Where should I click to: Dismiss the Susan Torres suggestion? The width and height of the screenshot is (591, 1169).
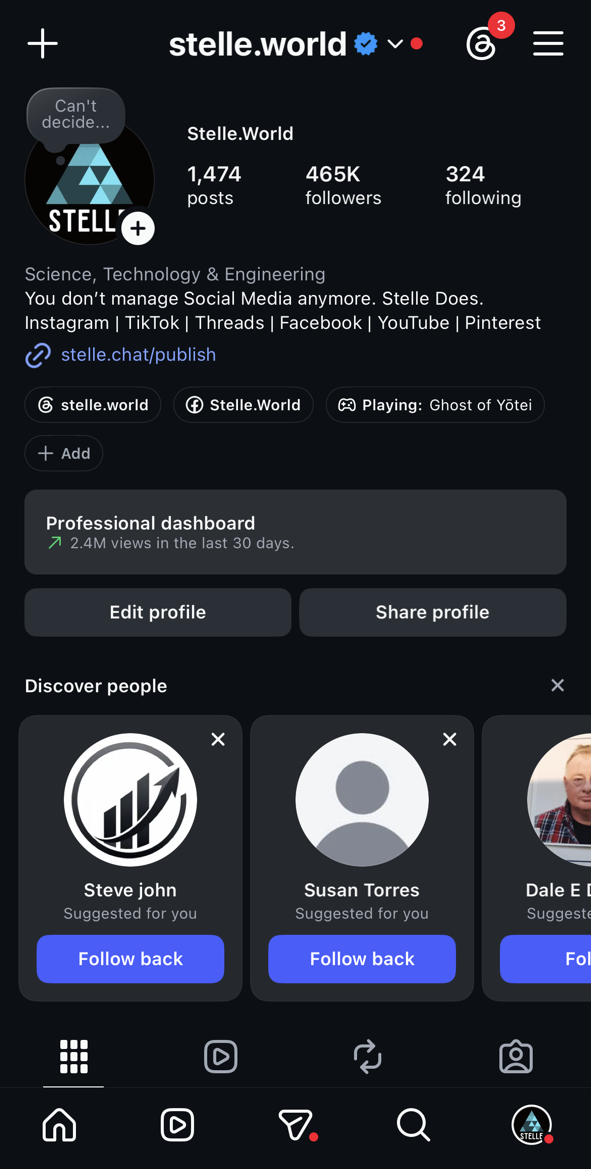pos(449,739)
